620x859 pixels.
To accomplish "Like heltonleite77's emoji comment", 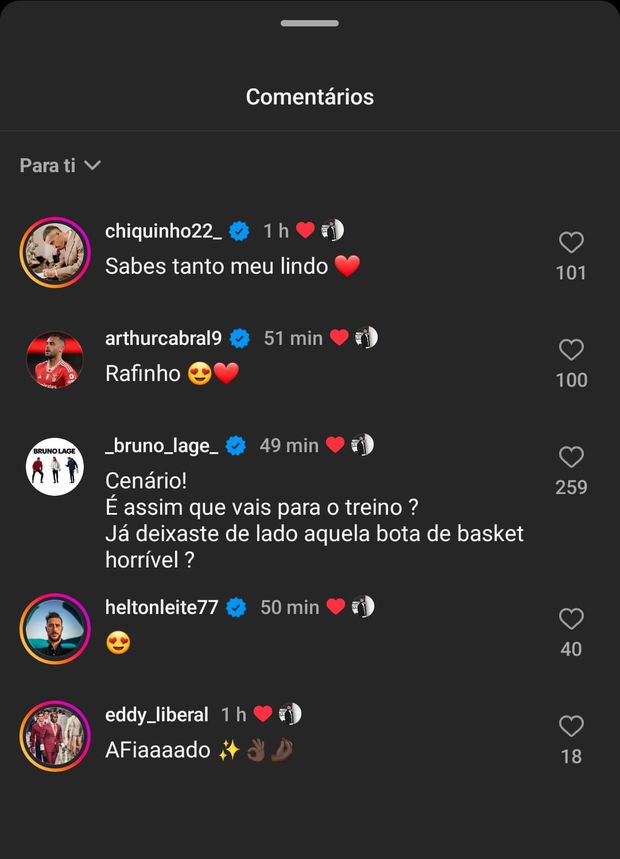I will pos(571,619).
